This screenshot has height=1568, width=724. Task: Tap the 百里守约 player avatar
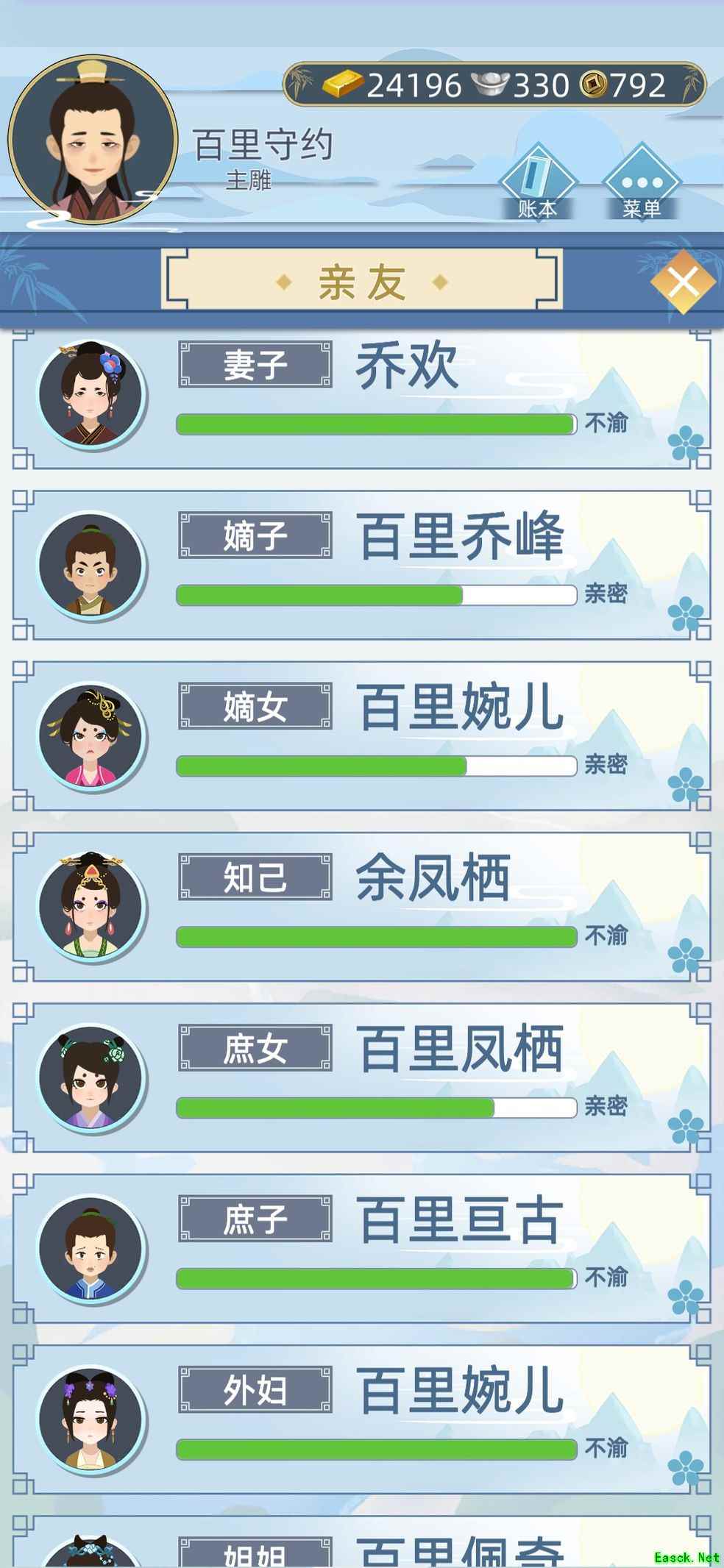click(x=92, y=140)
